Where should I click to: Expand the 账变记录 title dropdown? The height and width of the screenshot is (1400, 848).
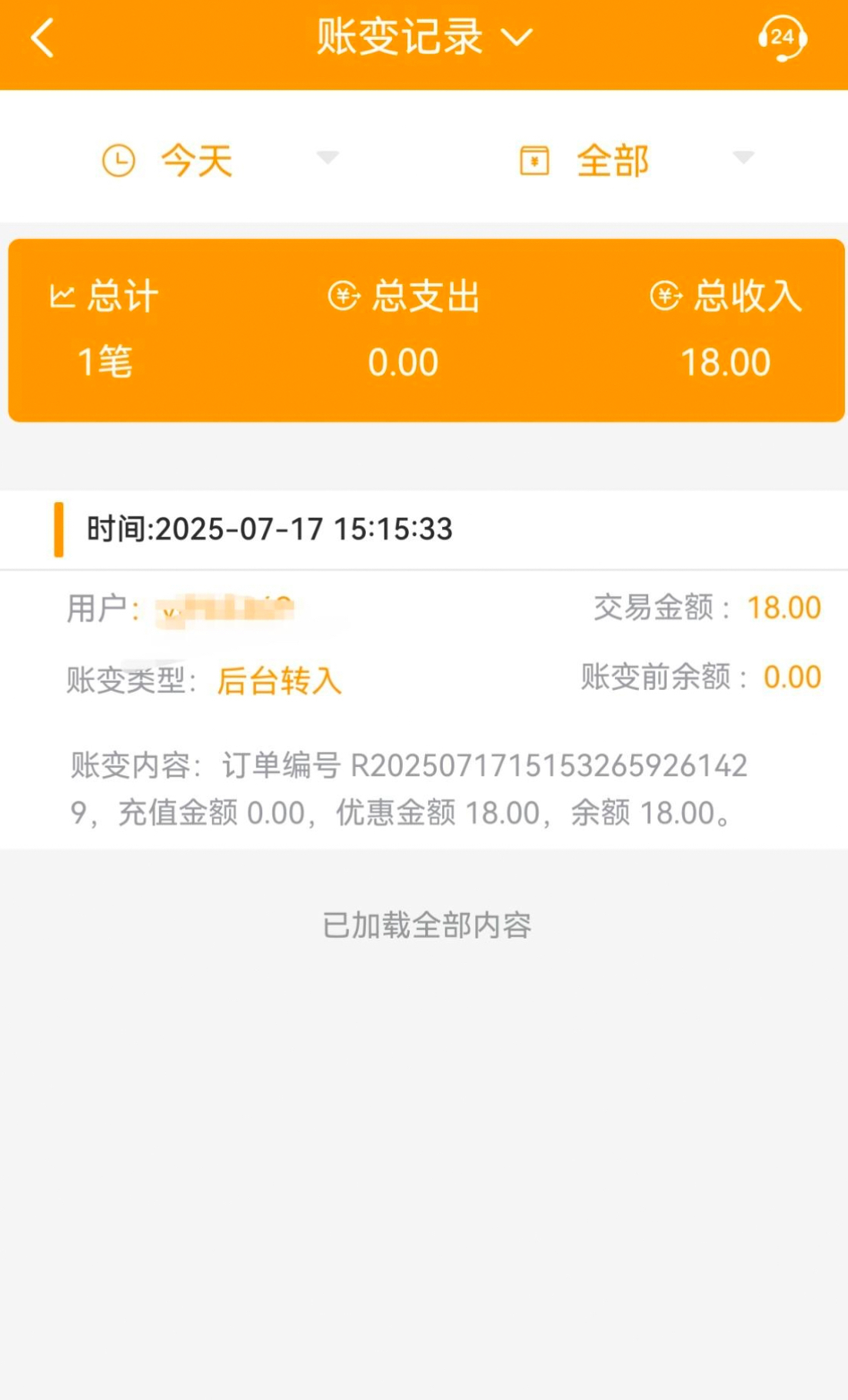point(424,37)
